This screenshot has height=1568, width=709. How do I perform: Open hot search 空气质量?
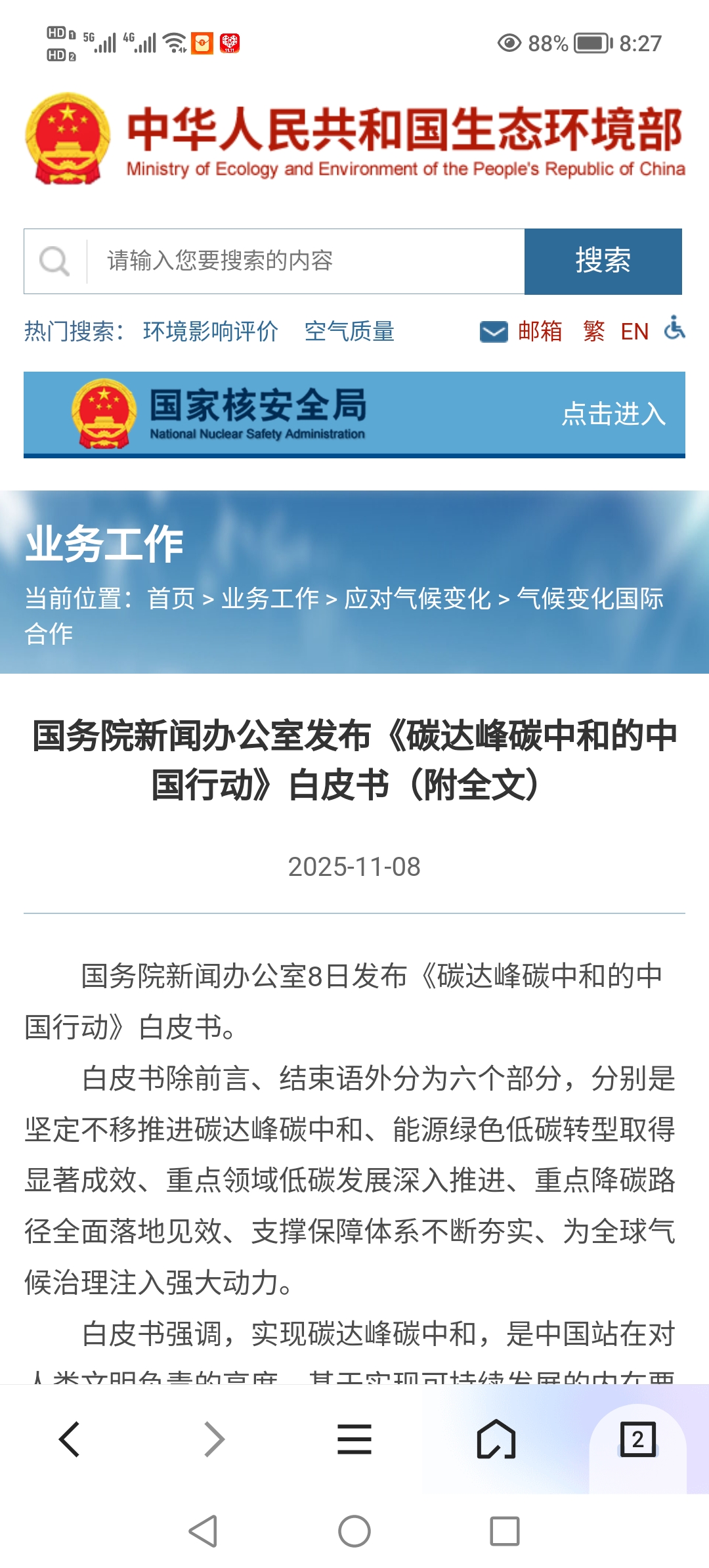[349, 332]
